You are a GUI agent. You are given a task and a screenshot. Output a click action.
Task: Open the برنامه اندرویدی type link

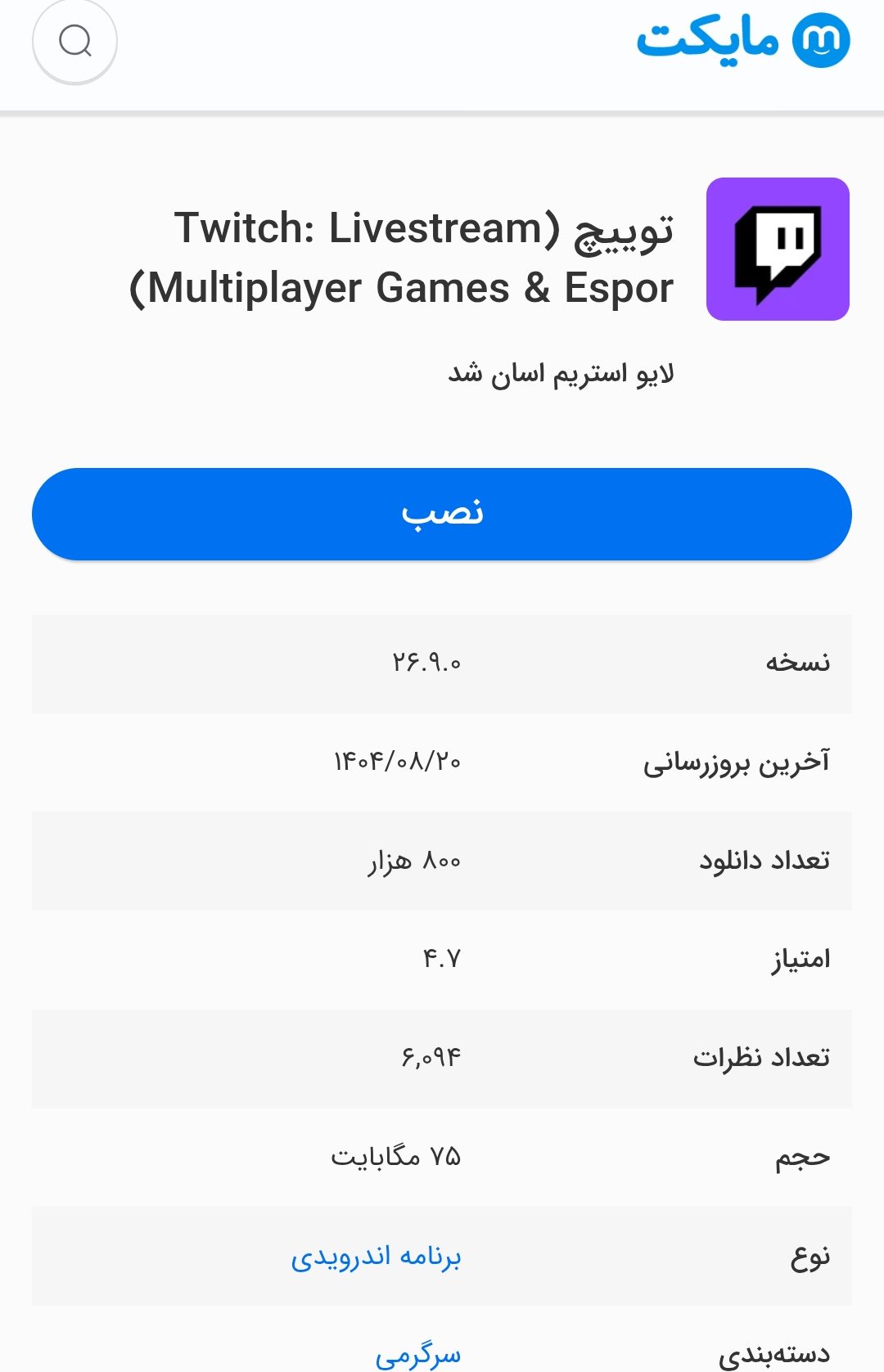click(376, 1256)
